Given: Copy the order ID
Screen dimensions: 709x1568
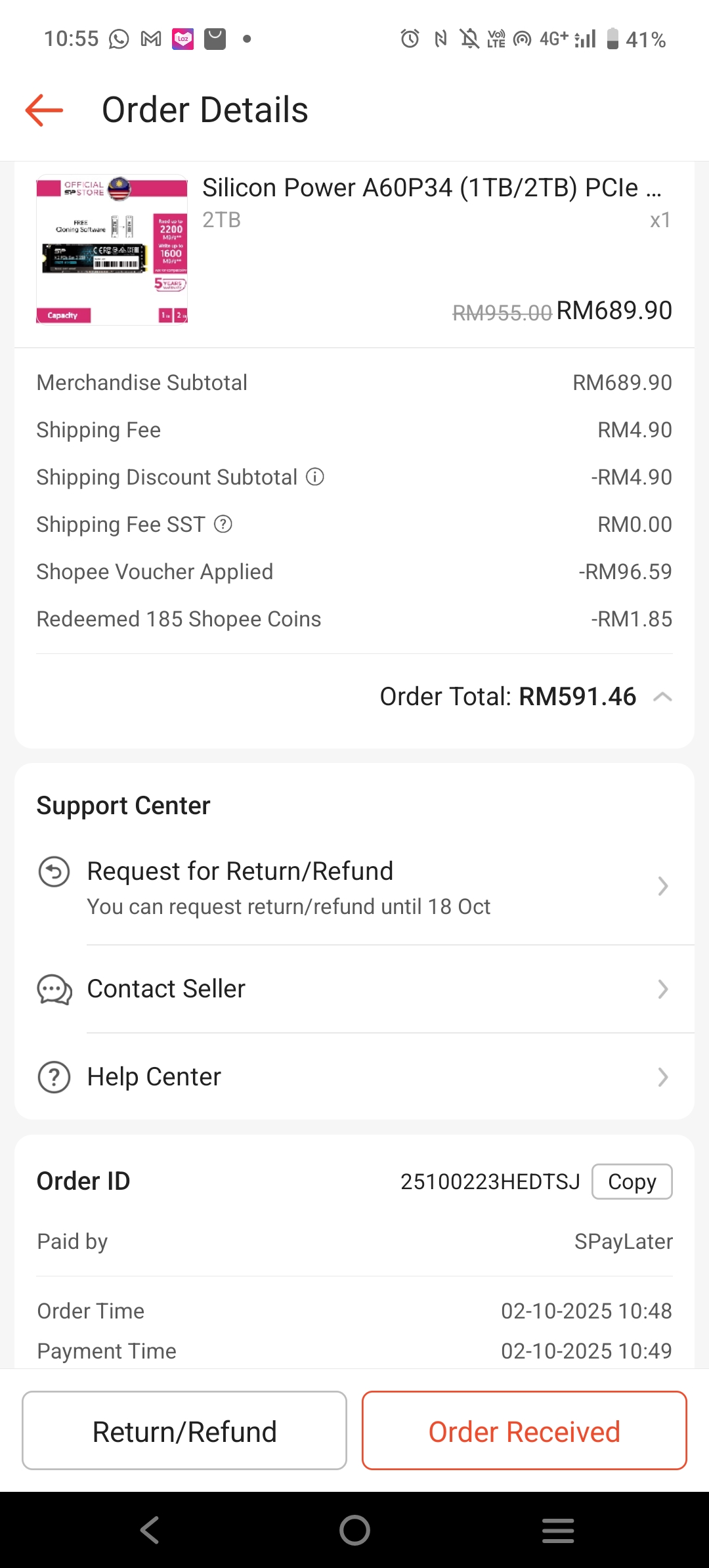Looking at the screenshot, I should tap(632, 1181).
